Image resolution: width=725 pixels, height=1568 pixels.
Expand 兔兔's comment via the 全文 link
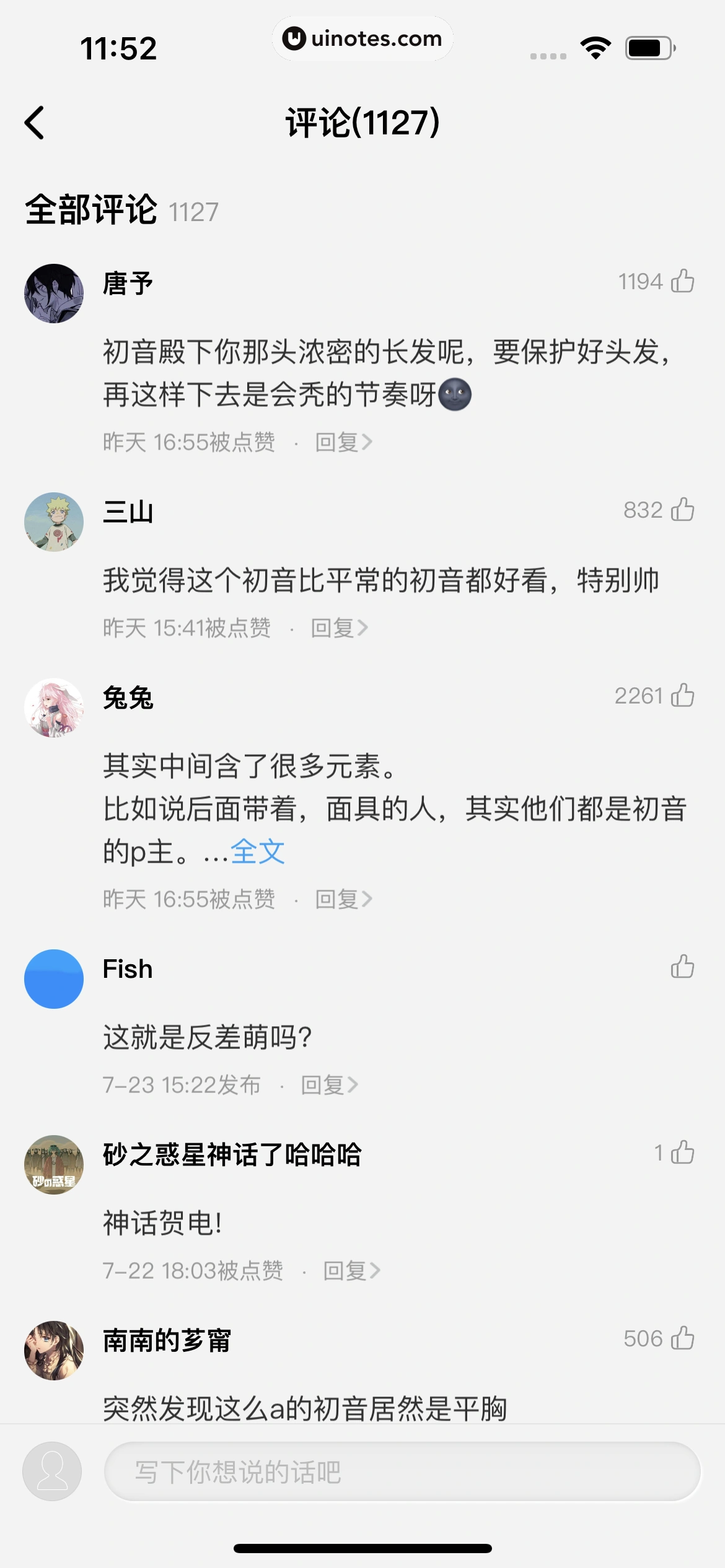tap(258, 852)
